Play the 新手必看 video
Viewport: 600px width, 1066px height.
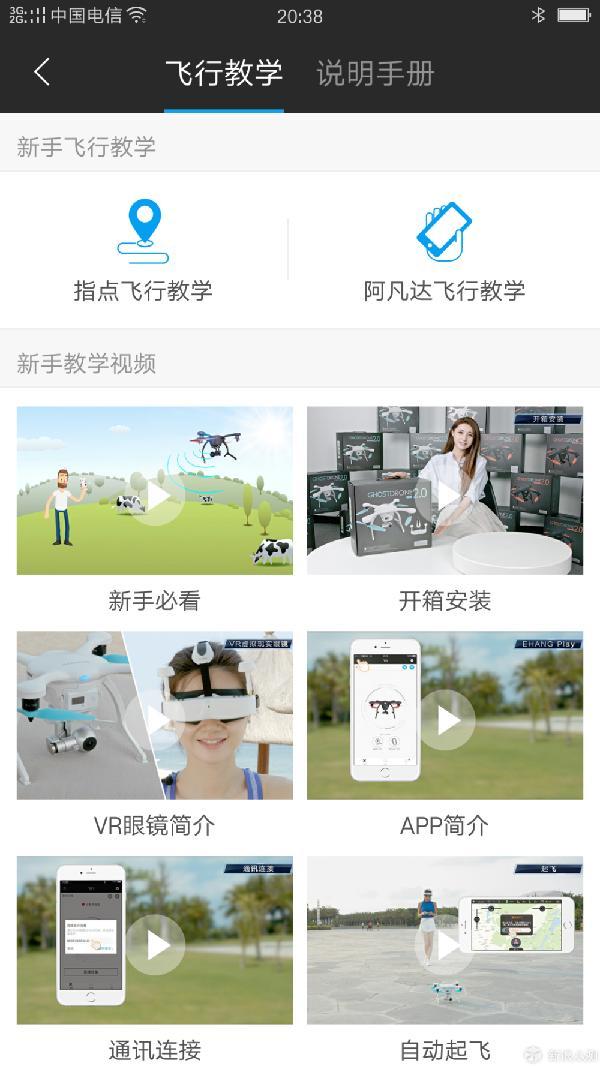coord(155,491)
